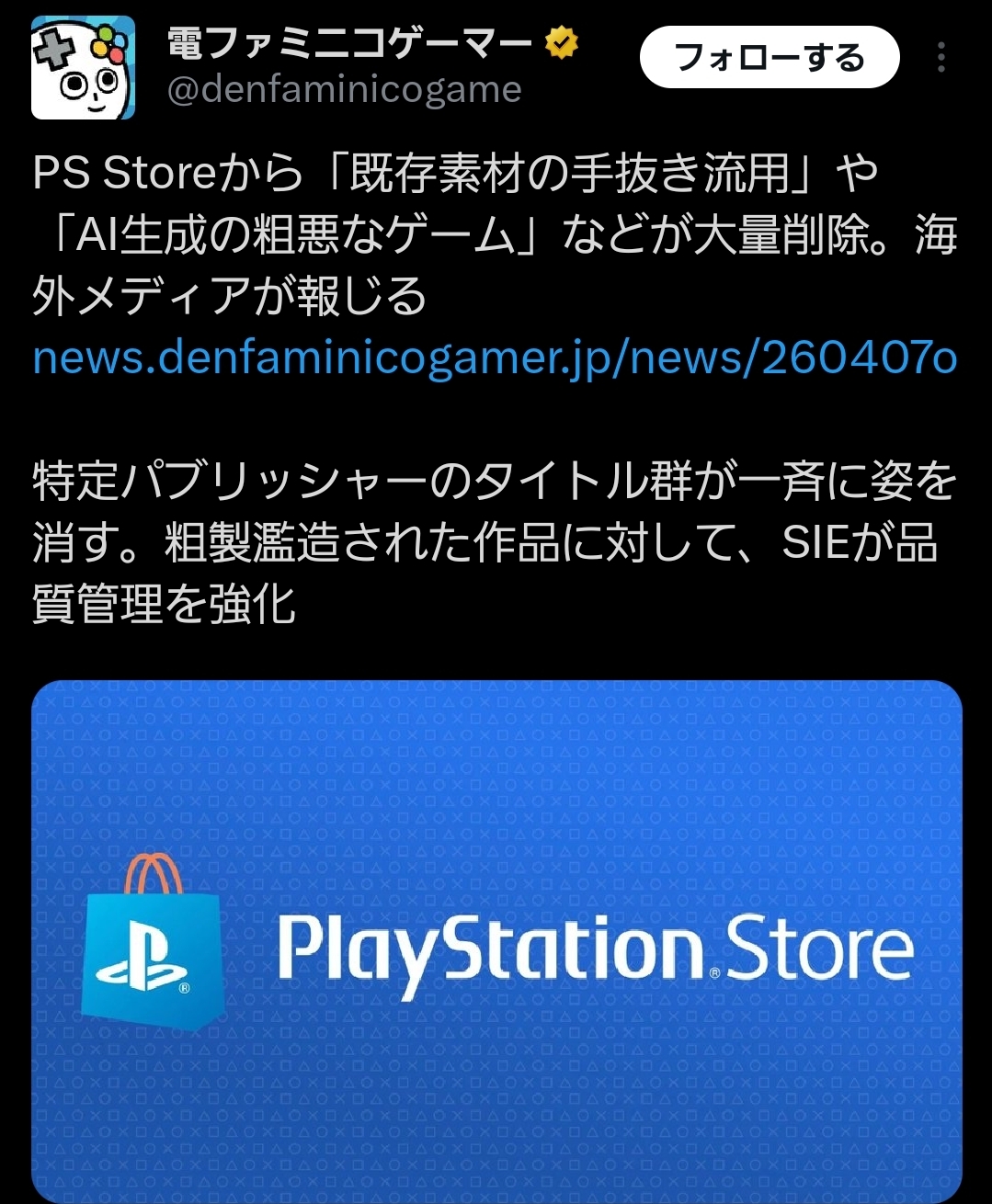
Task: Open 電ファミニコゲーマー profile avatar
Action: point(83,68)
